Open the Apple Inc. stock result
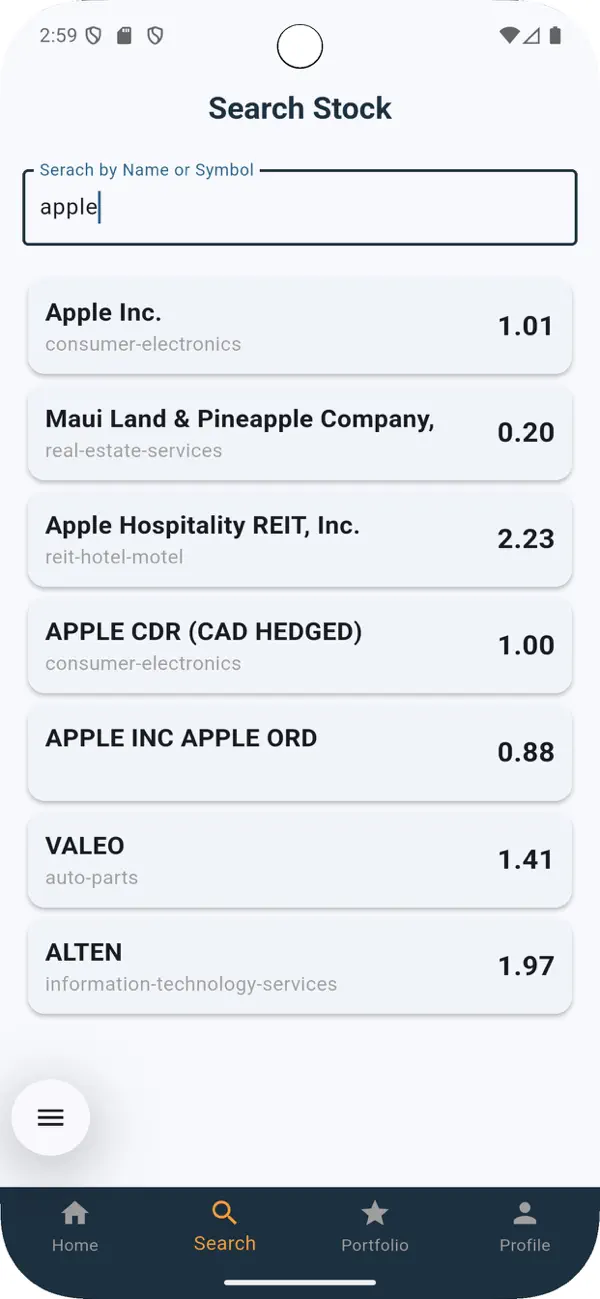The width and height of the screenshot is (600, 1299). (x=300, y=327)
